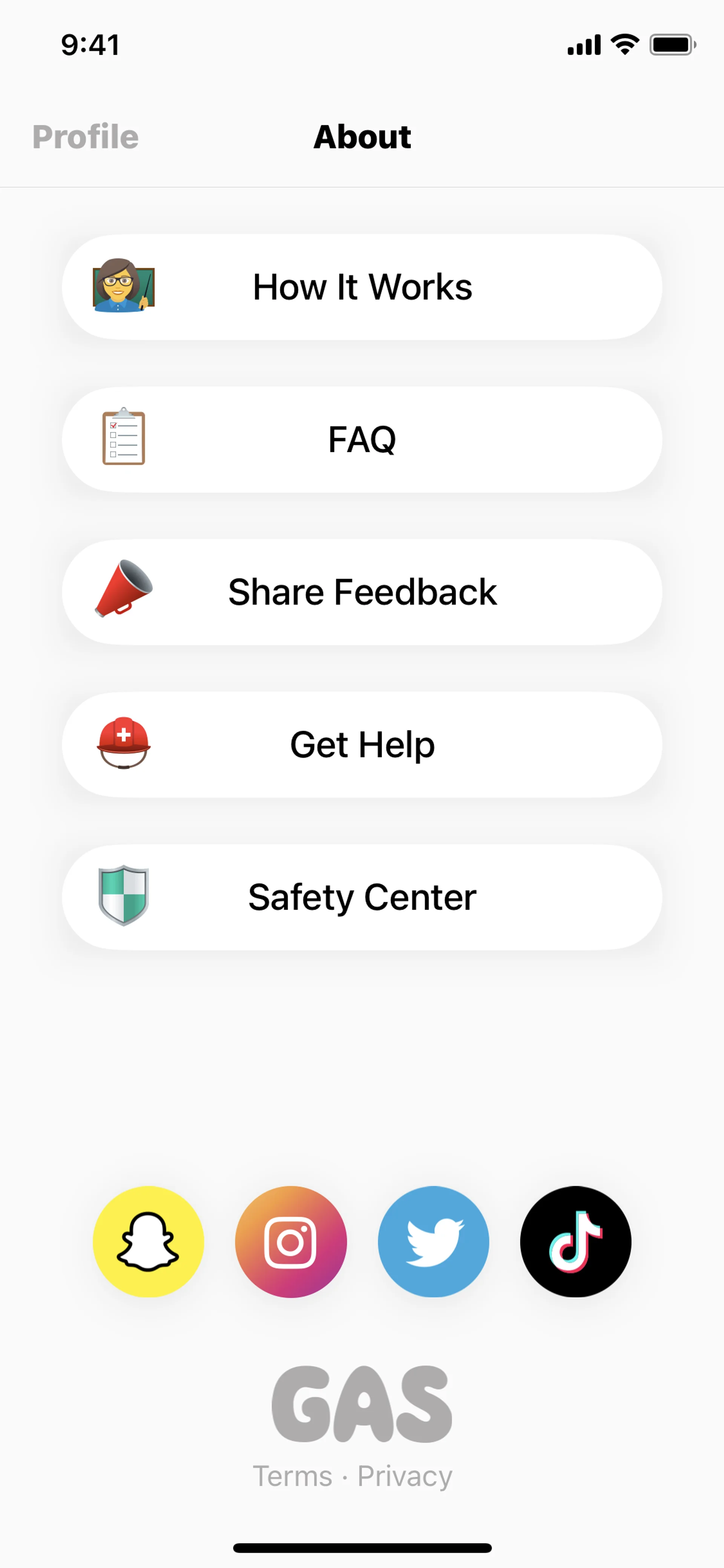Visit the Instagram page
This screenshot has width=724, height=1568.
(291, 1241)
